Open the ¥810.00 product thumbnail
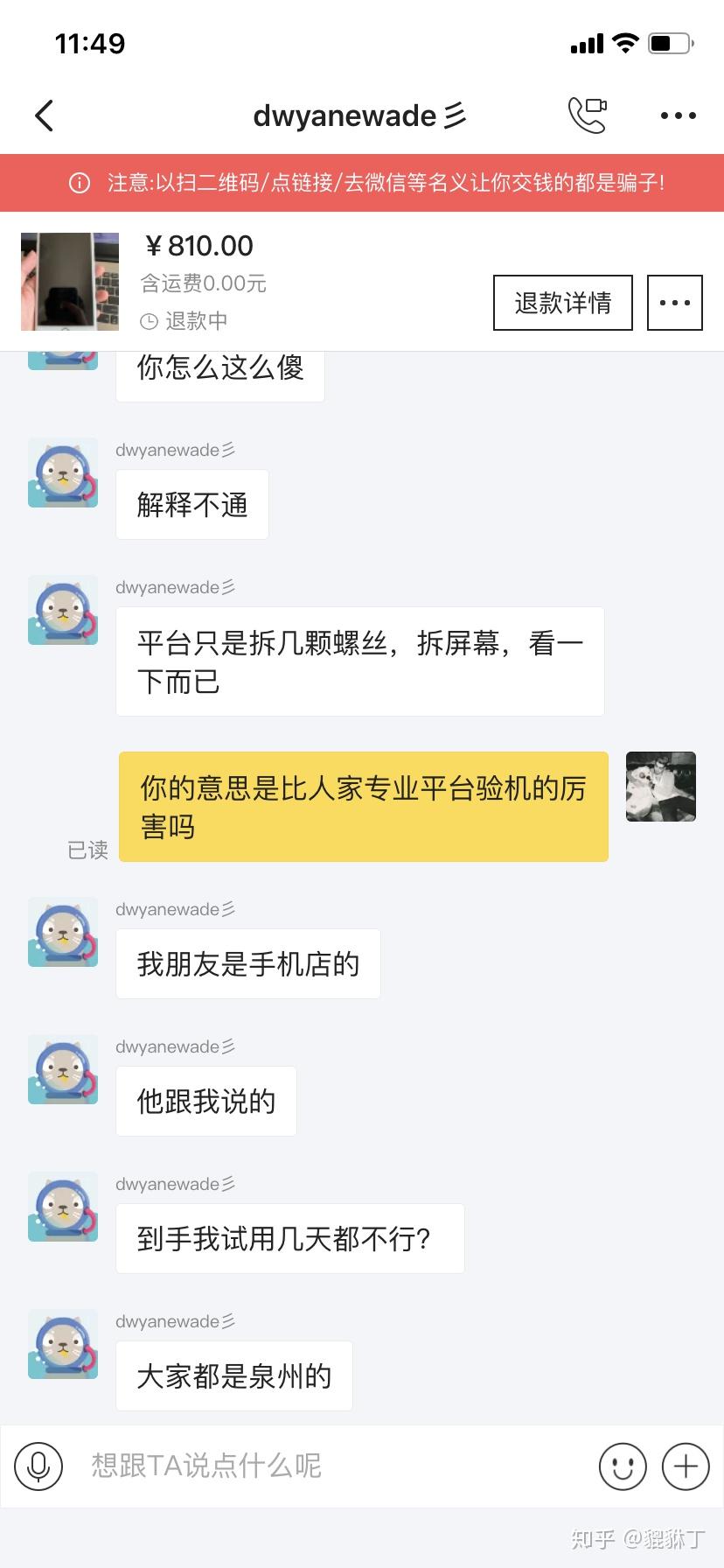Viewport: 724px width, 1568px height. tap(70, 282)
